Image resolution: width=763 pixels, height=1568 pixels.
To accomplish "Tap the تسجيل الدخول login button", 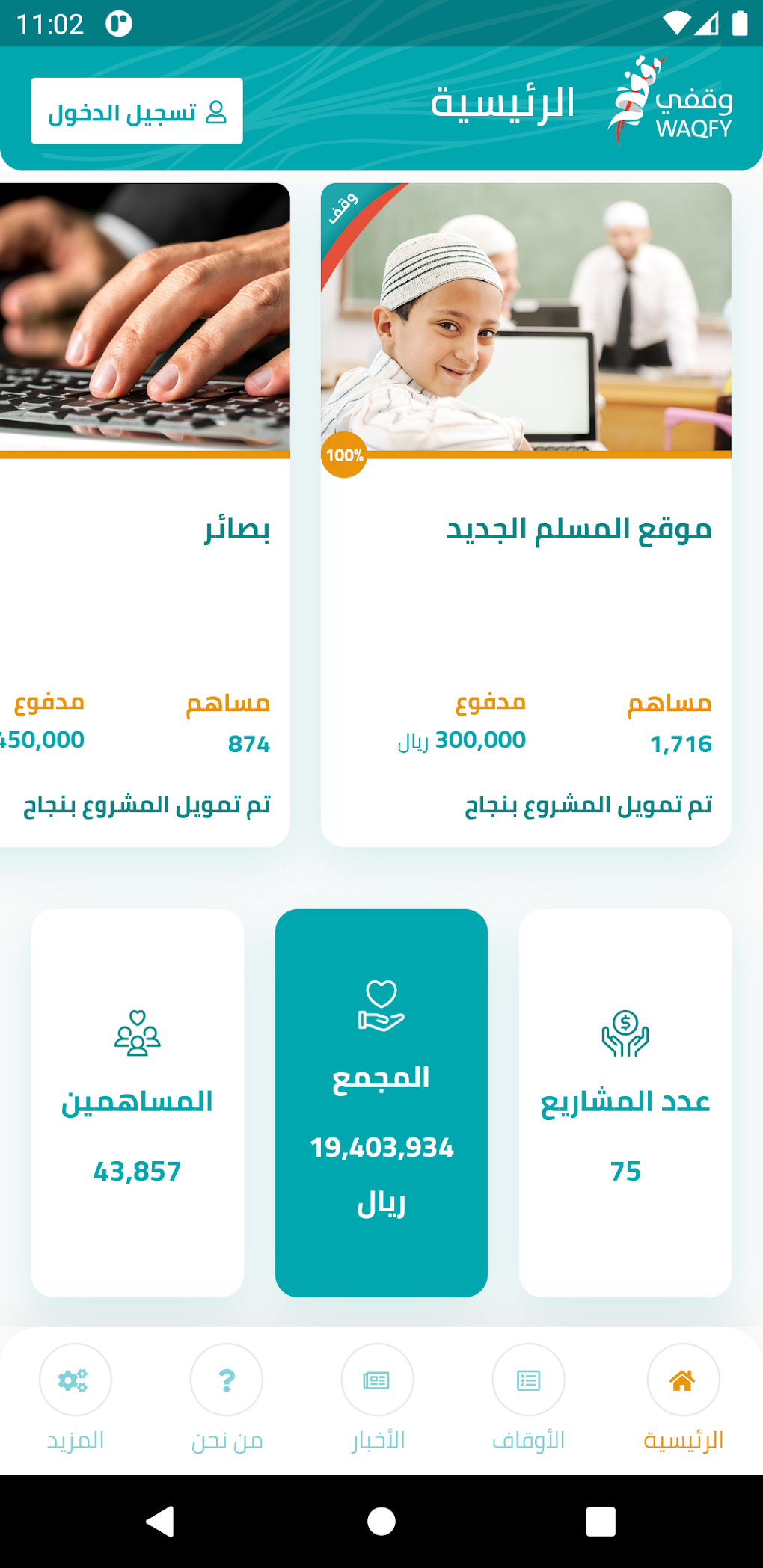I will click(137, 111).
